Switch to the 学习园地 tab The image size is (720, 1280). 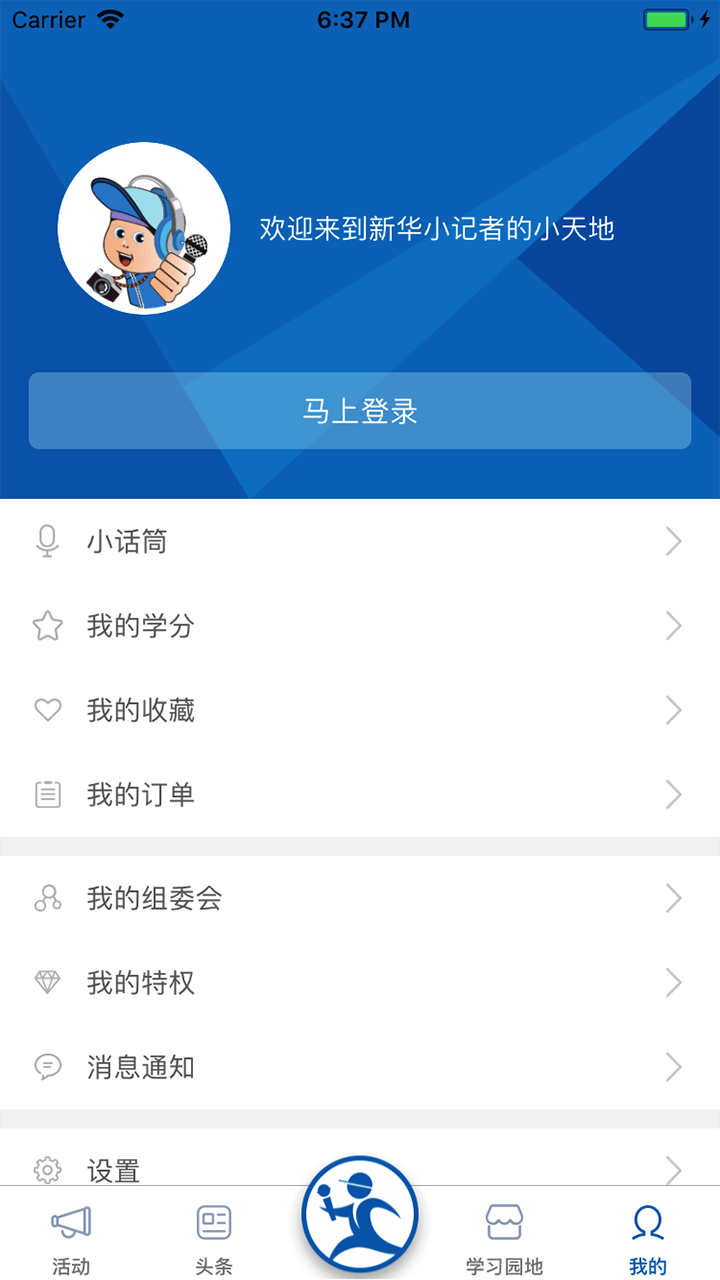(504, 1239)
